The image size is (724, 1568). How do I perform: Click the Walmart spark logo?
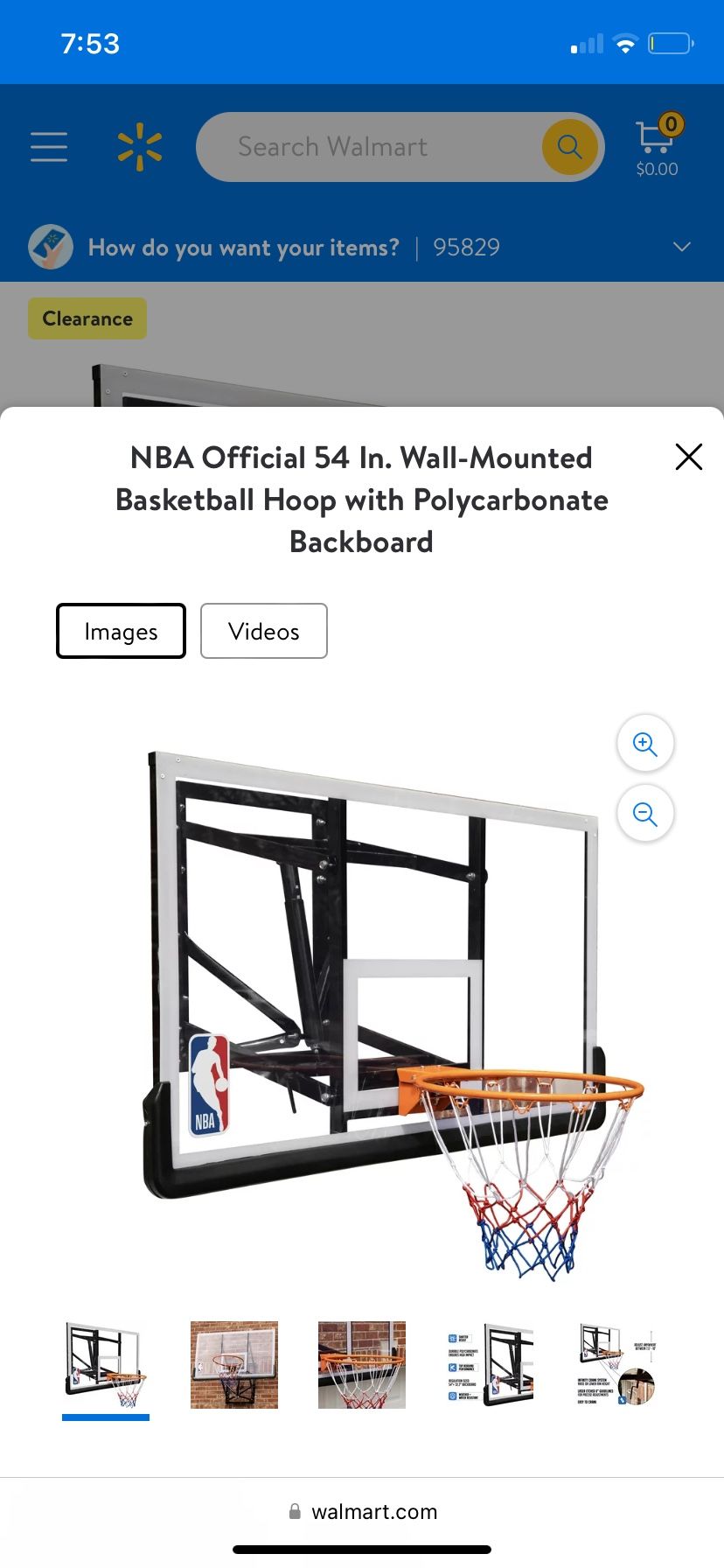click(x=138, y=147)
